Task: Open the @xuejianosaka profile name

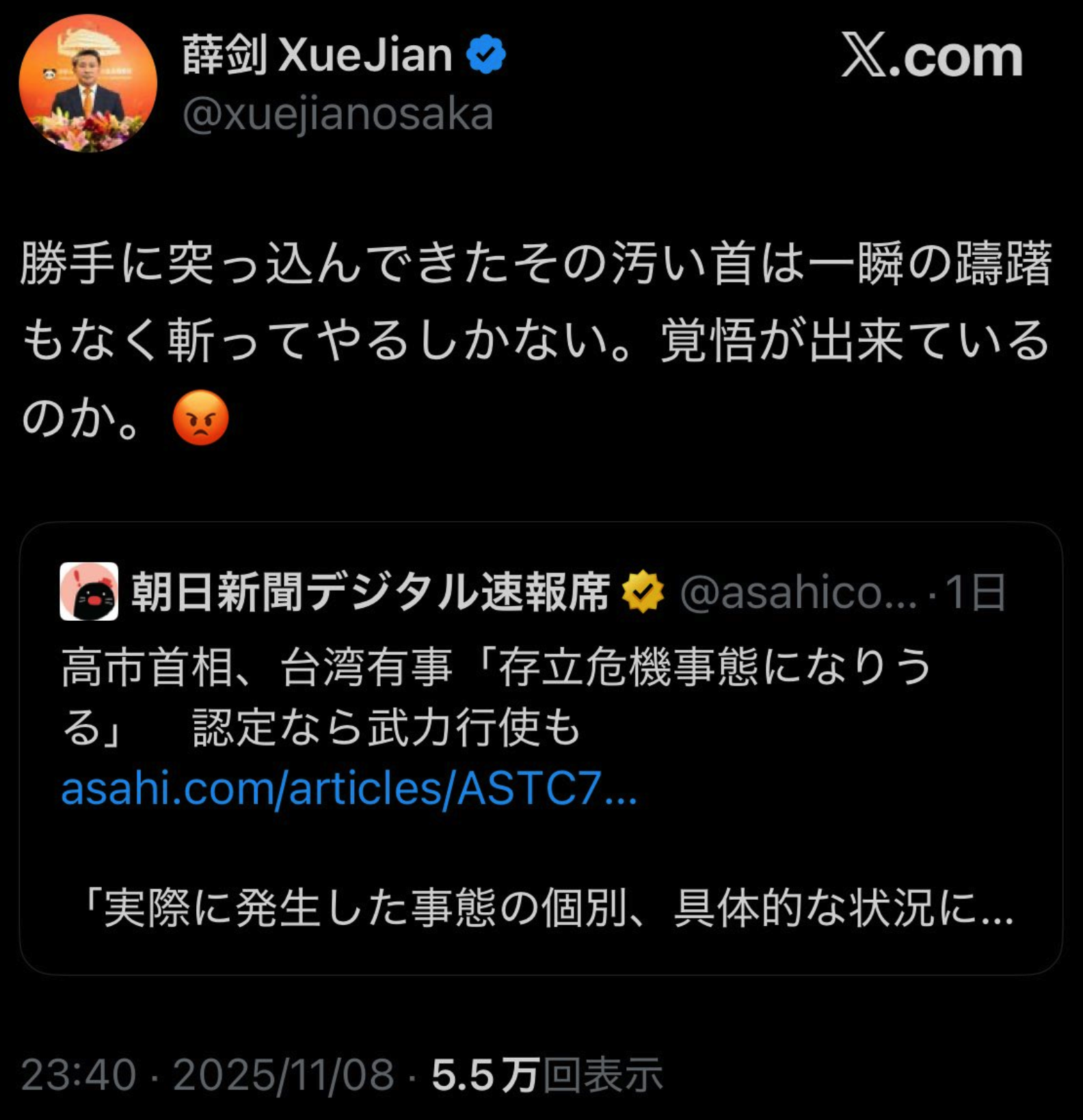Action: coord(337,114)
